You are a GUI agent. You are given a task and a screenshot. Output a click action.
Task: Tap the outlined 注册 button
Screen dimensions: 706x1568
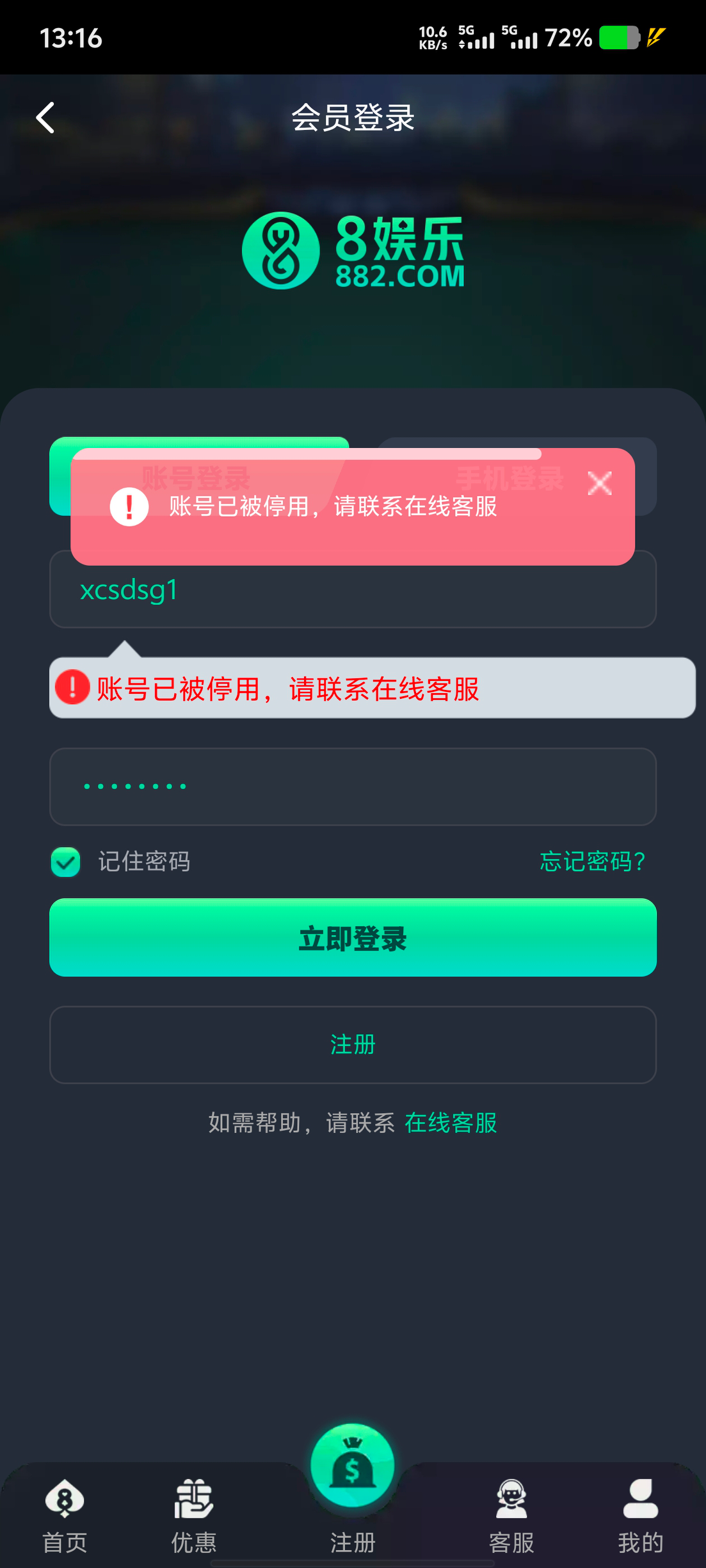pyautogui.click(x=352, y=1044)
